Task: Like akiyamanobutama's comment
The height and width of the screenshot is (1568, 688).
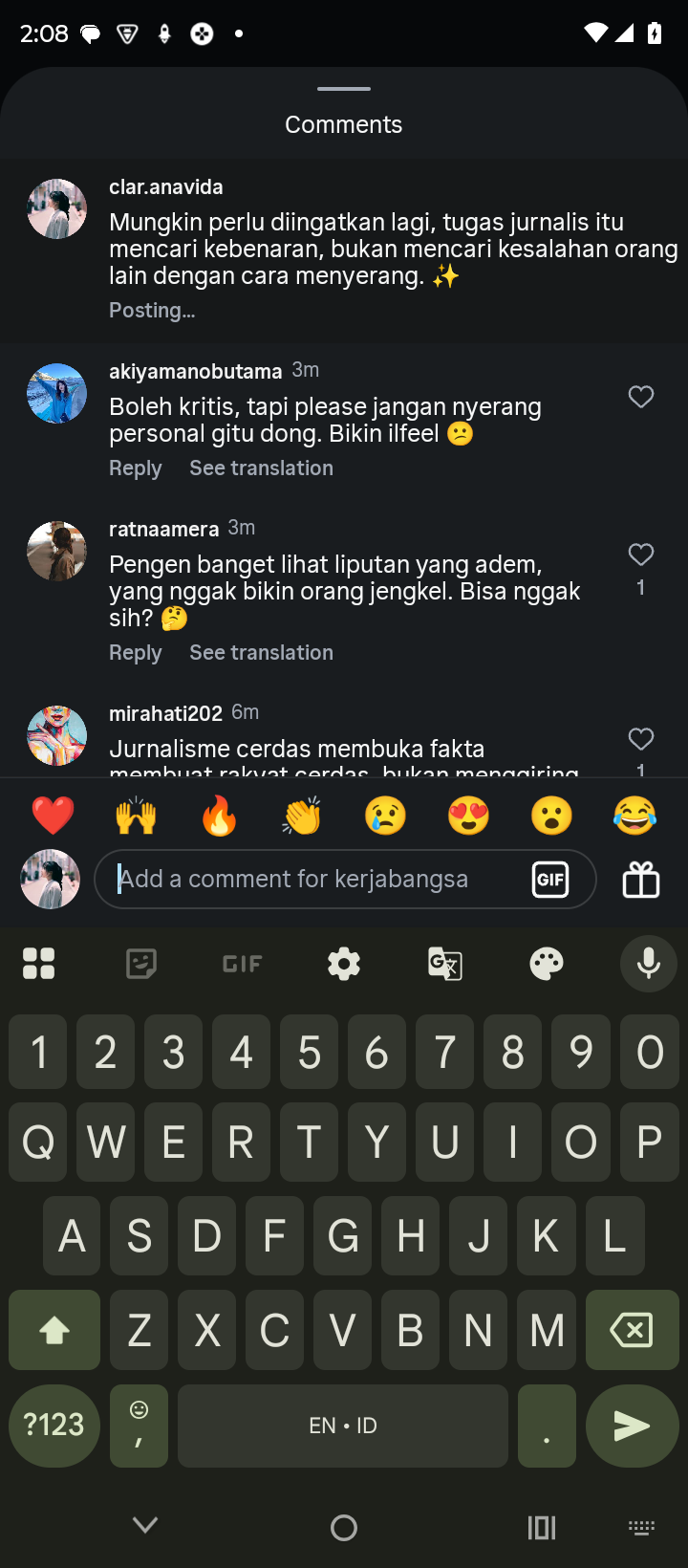Action: pos(641,397)
